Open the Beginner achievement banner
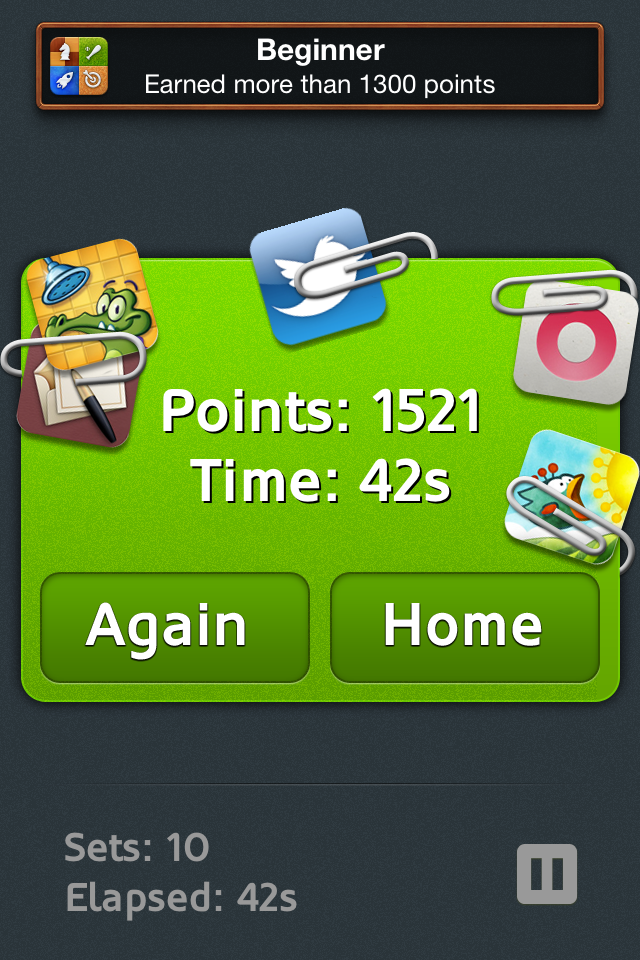Viewport: 640px width, 960px height. [320, 66]
